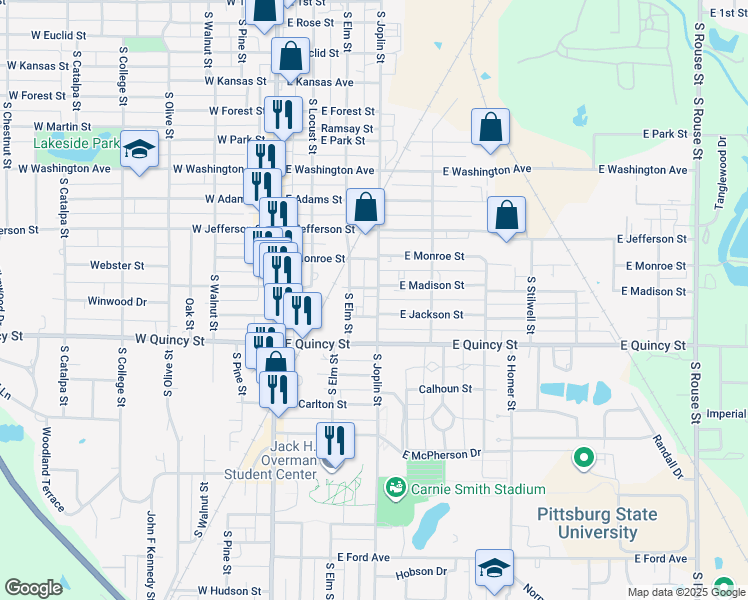The image size is (748, 600).
Task: Tap the restaurant marker on Carlton St
Action: (279, 393)
